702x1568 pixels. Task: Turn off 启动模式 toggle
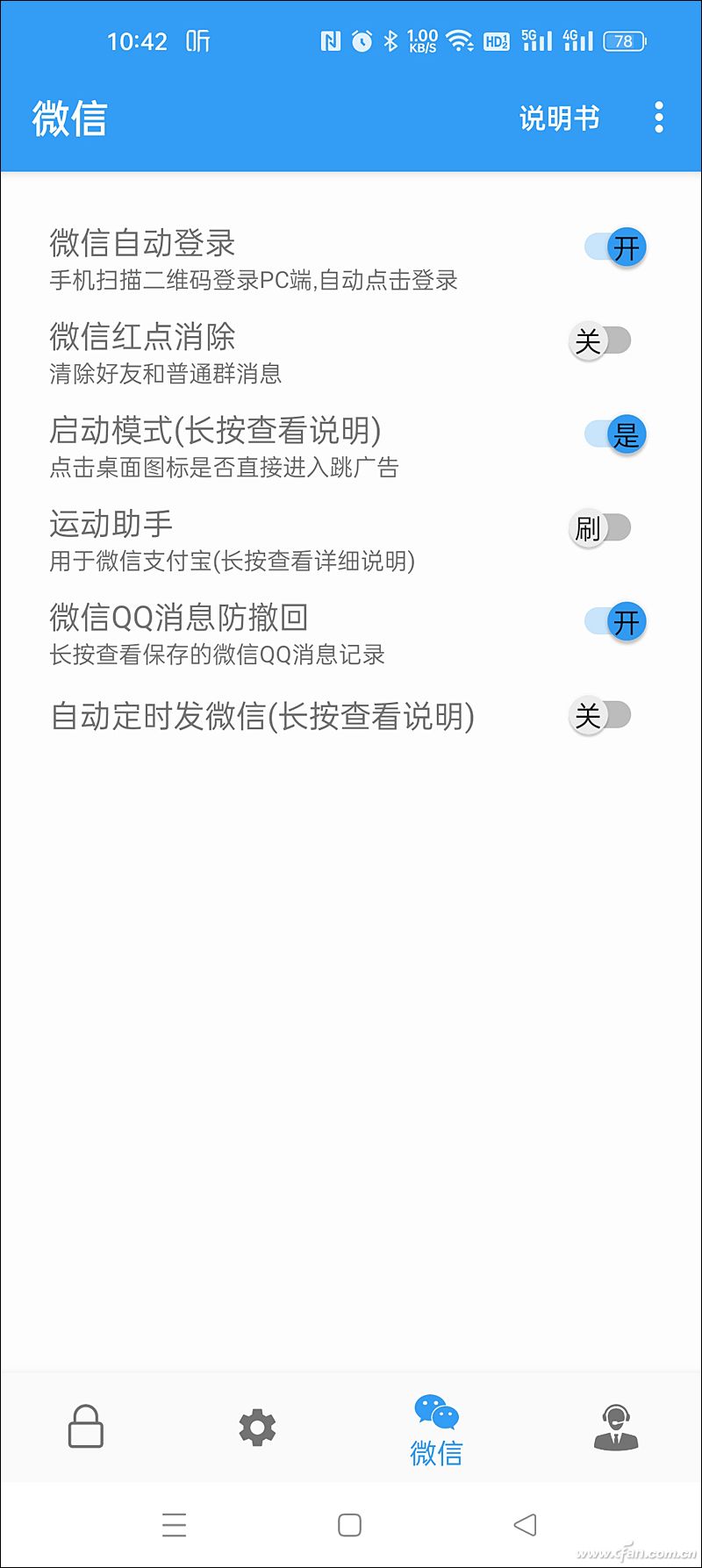pos(615,433)
